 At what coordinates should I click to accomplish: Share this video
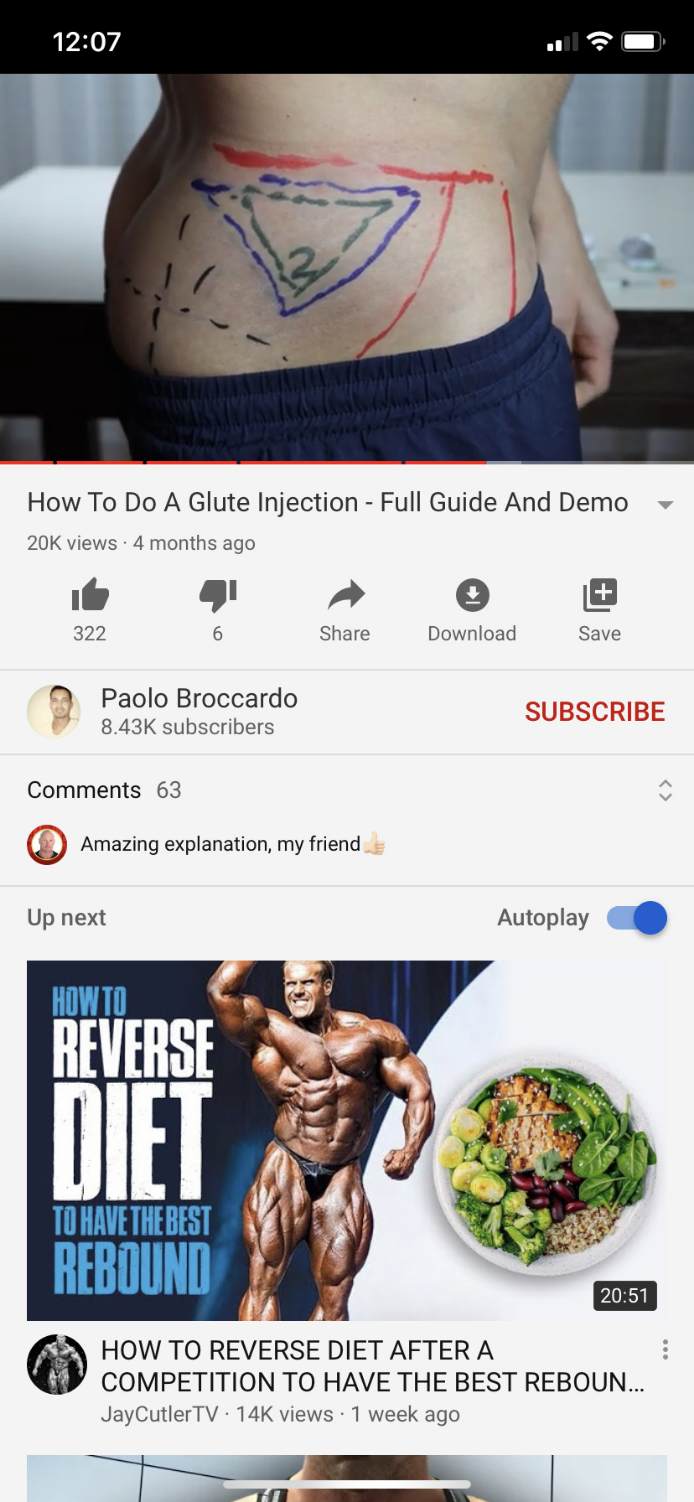(x=345, y=597)
